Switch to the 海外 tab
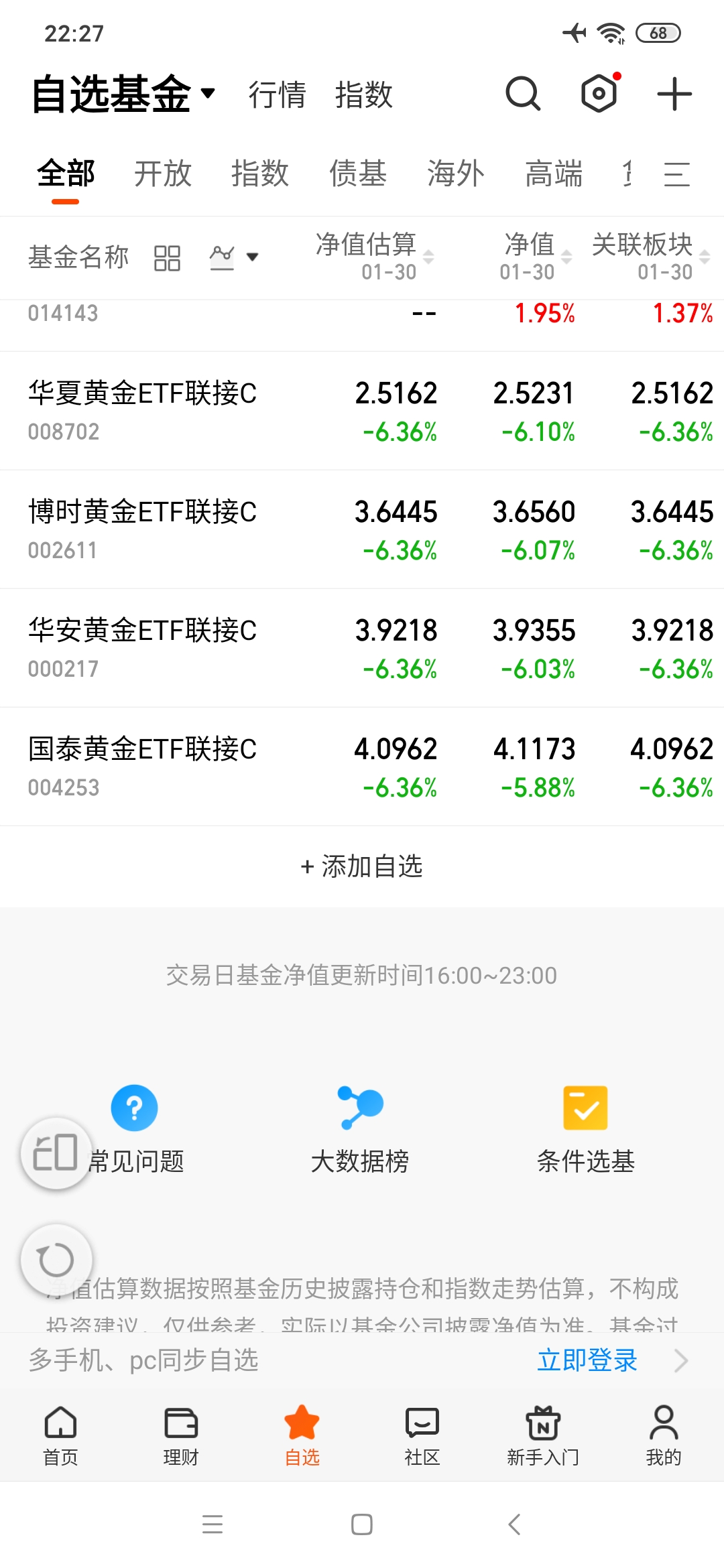Screen dimensions: 724x1568 (x=453, y=173)
